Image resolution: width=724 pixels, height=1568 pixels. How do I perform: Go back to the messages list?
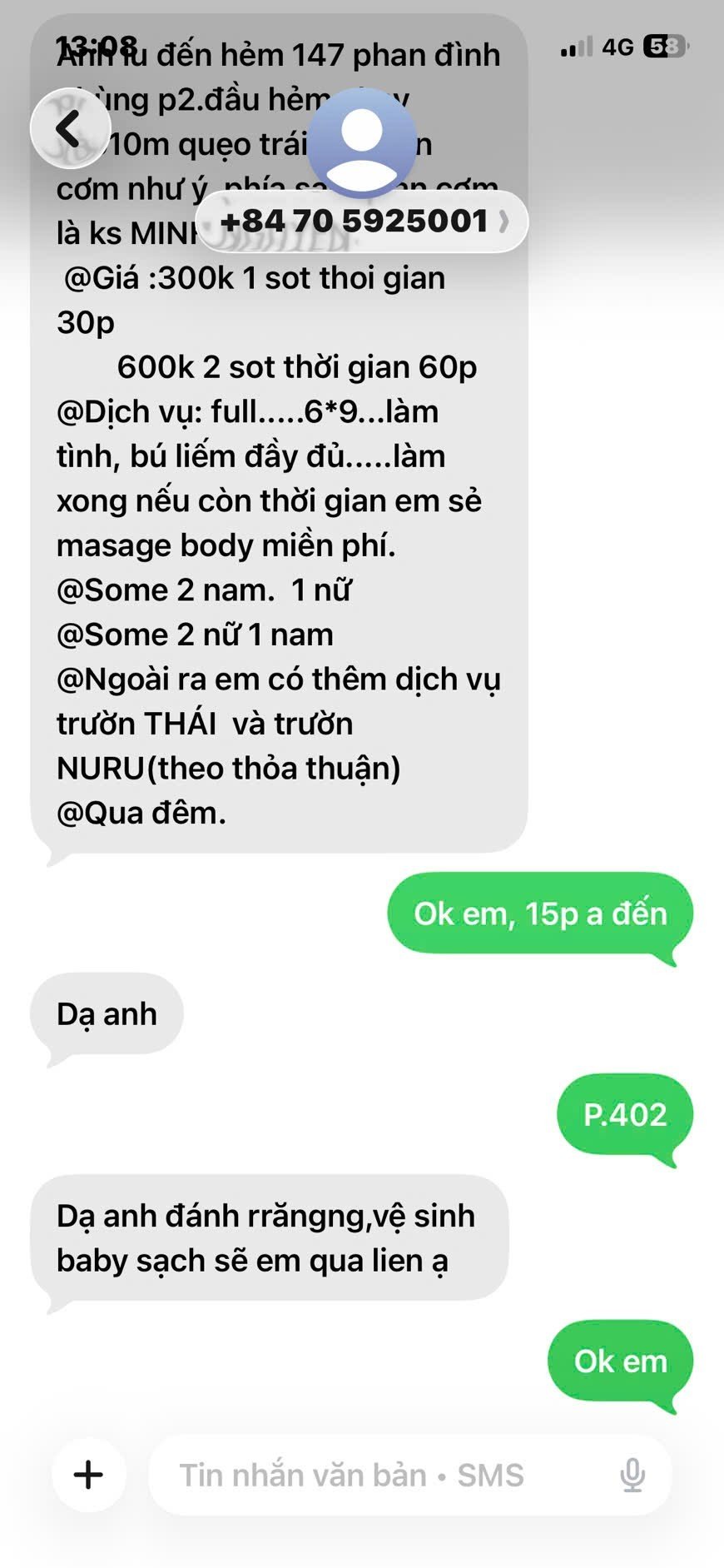[70, 129]
